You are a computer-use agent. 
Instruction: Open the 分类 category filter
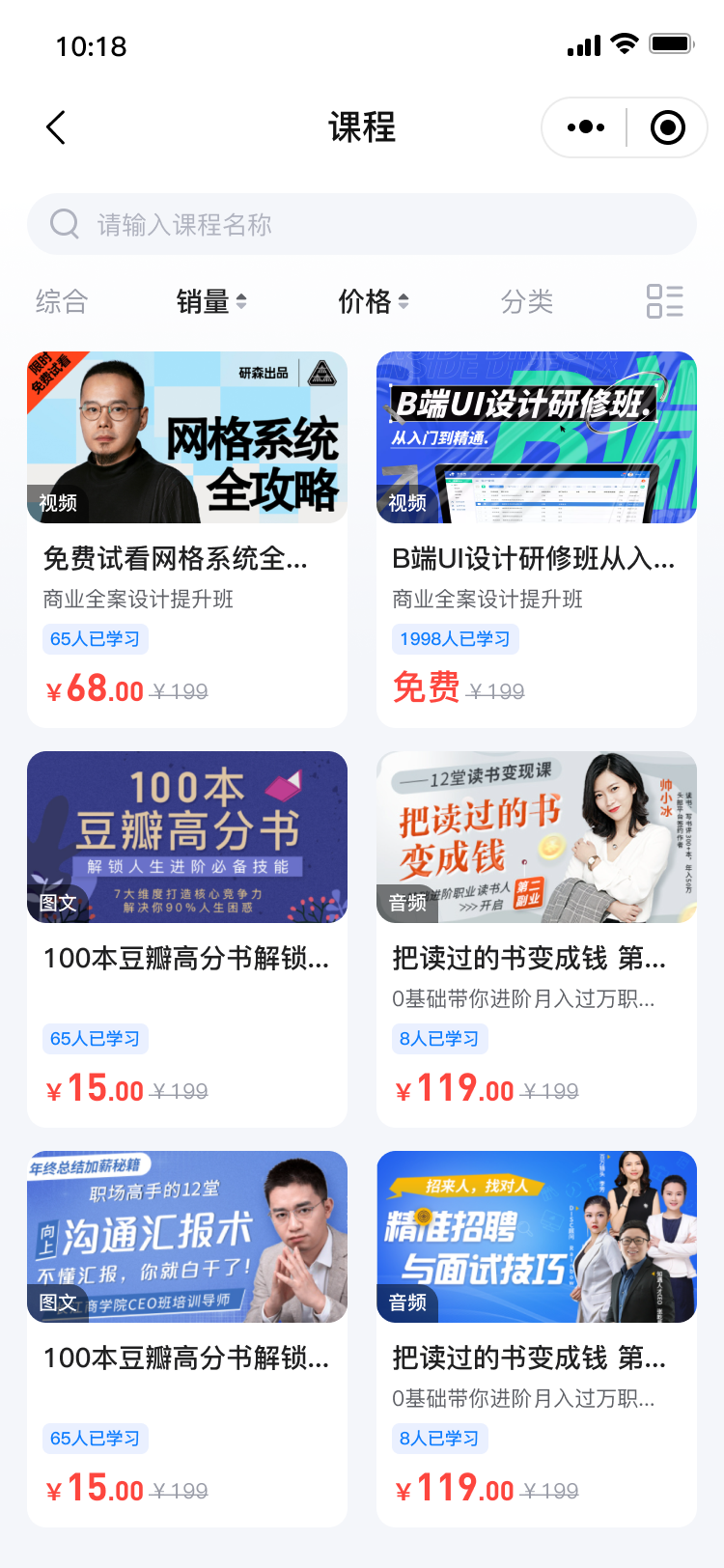[527, 301]
